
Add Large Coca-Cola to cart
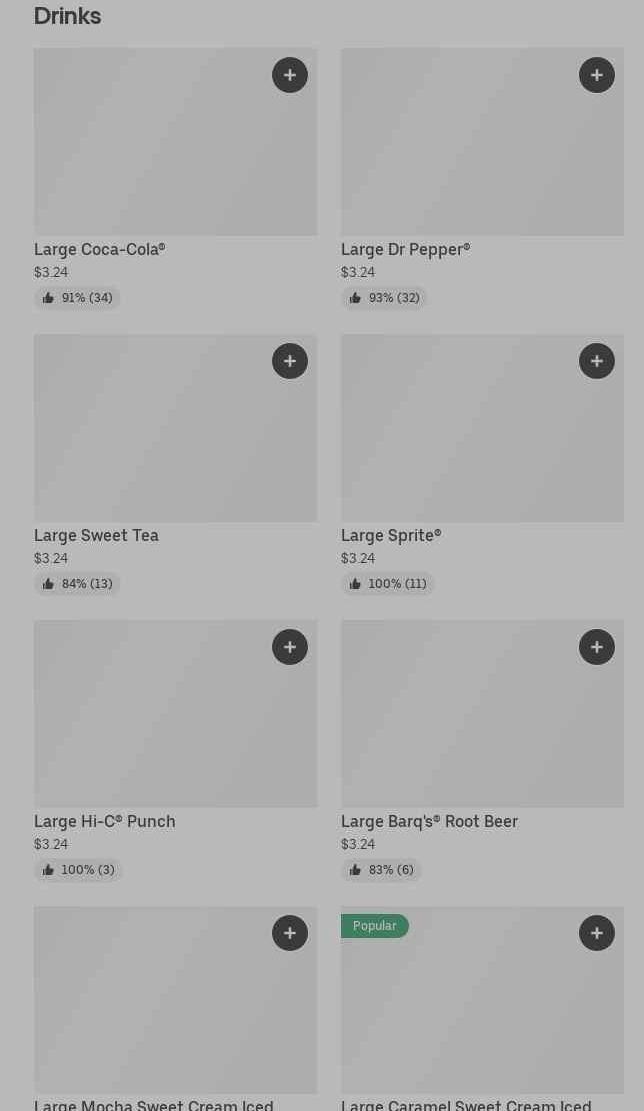tap(290, 75)
